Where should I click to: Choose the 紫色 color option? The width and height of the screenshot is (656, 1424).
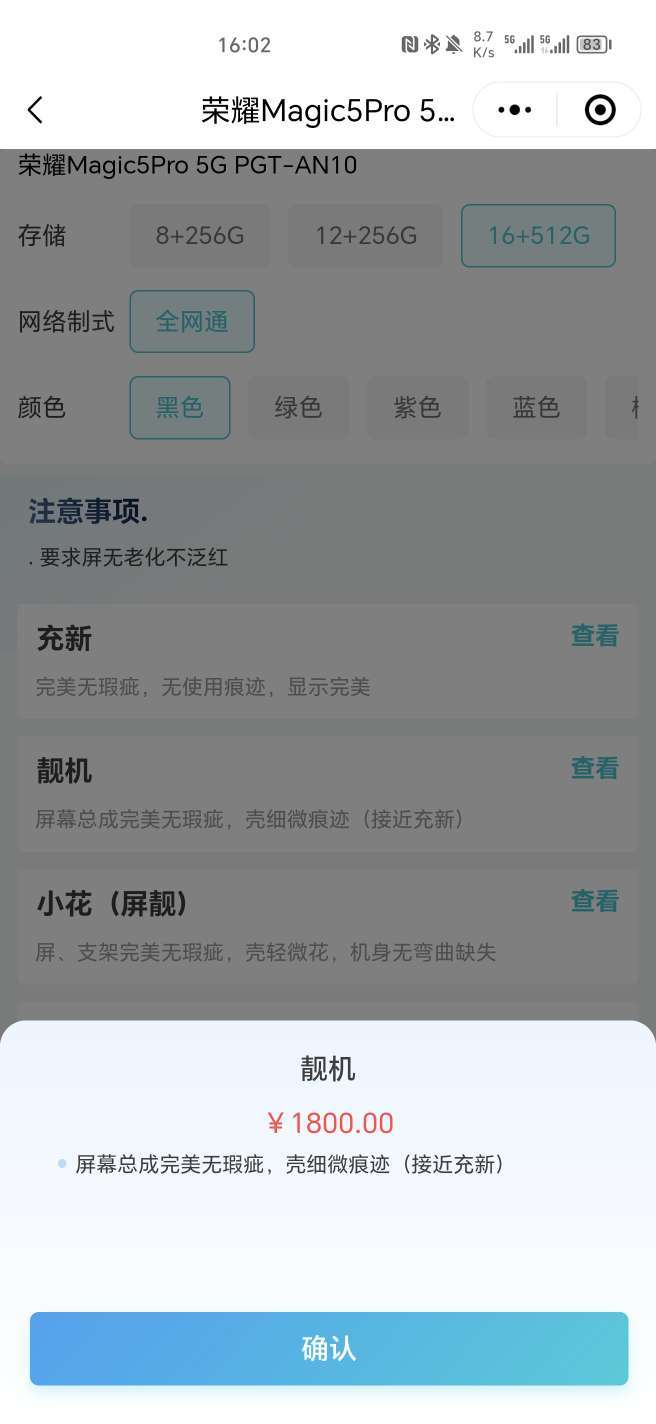pos(417,408)
